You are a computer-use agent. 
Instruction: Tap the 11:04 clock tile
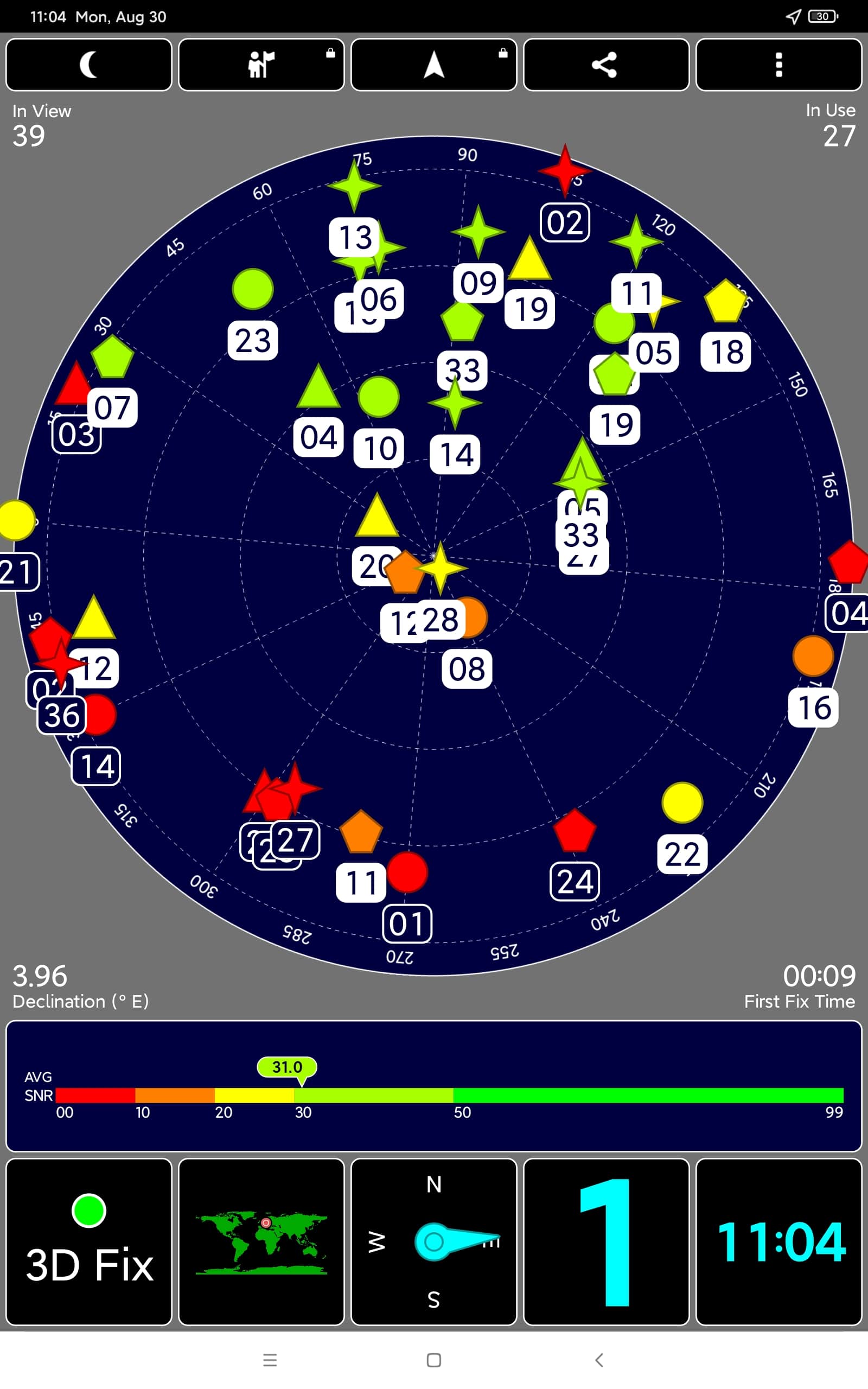click(779, 1242)
